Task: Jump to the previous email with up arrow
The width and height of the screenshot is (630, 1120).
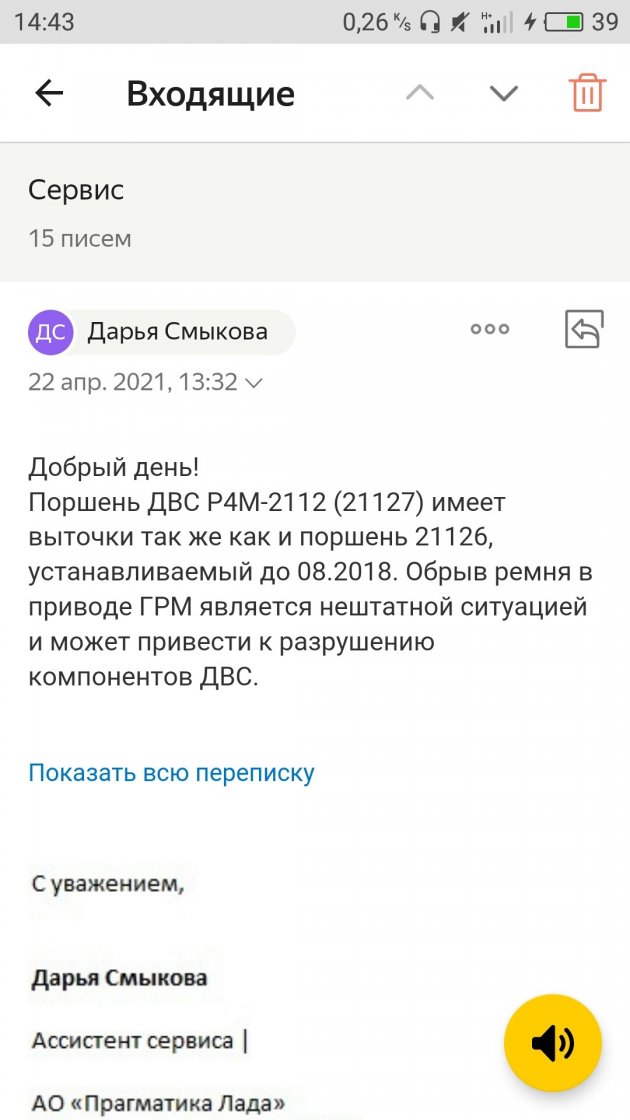Action: pyautogui.click(x=420, y=94)
